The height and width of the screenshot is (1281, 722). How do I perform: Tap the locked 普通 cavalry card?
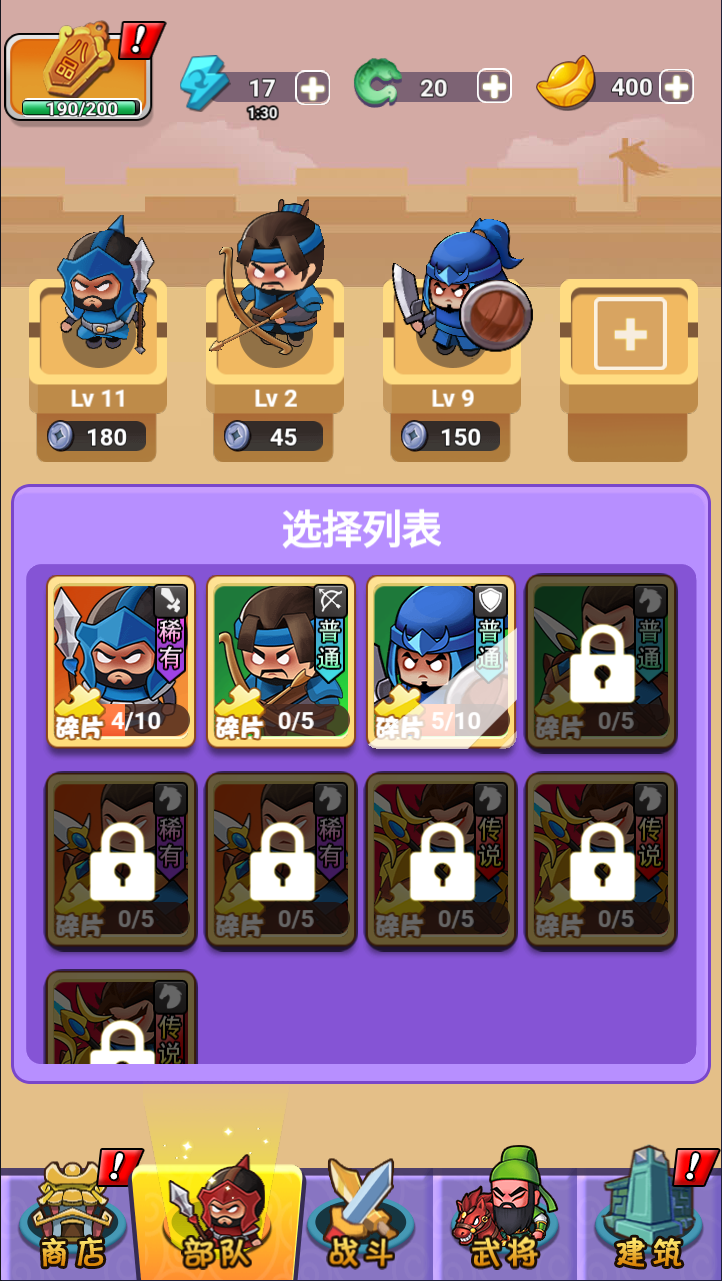(x=601, y=662)
